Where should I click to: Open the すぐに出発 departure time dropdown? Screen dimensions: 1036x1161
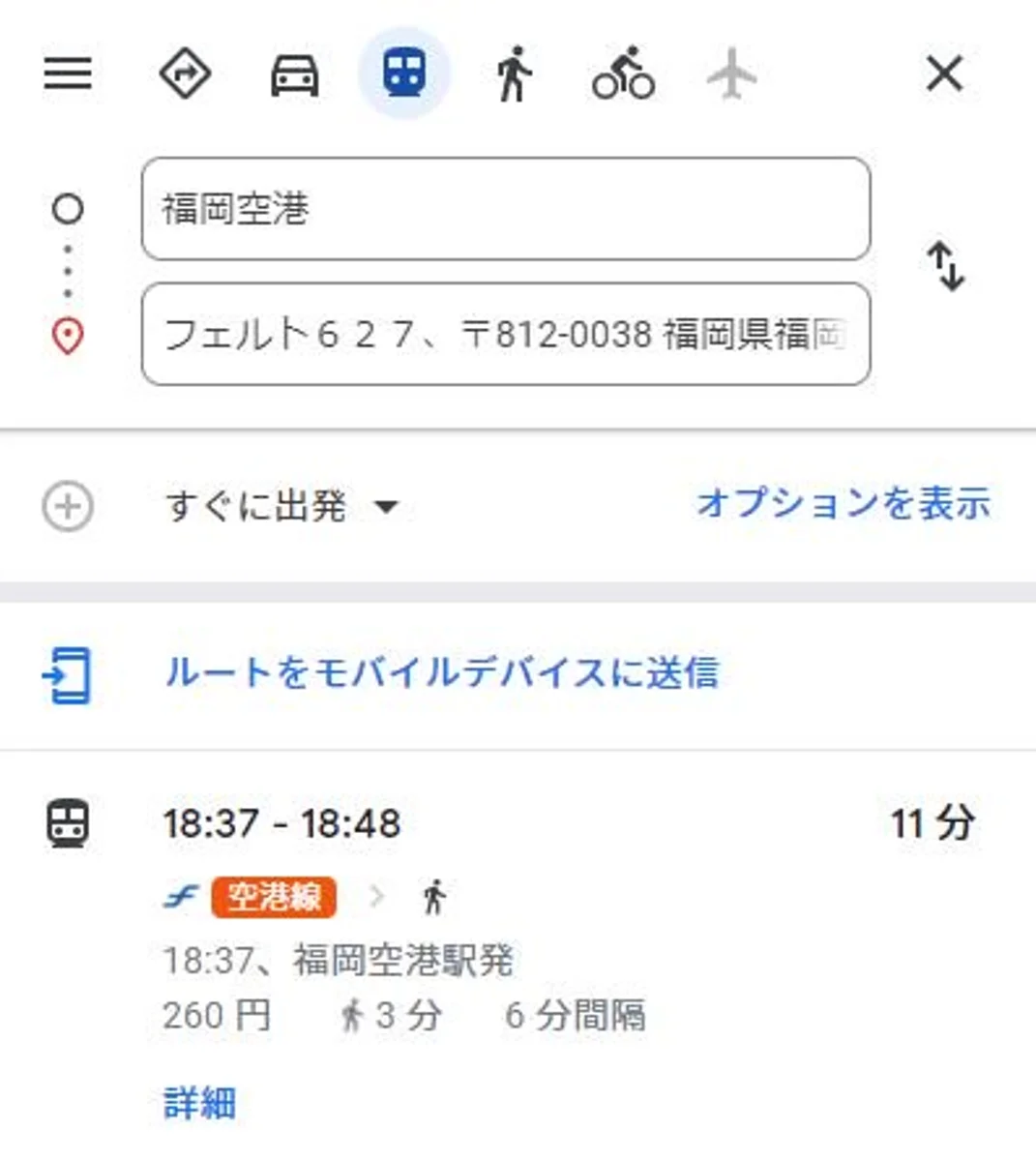pyautogui.click(x=280, y=506)
